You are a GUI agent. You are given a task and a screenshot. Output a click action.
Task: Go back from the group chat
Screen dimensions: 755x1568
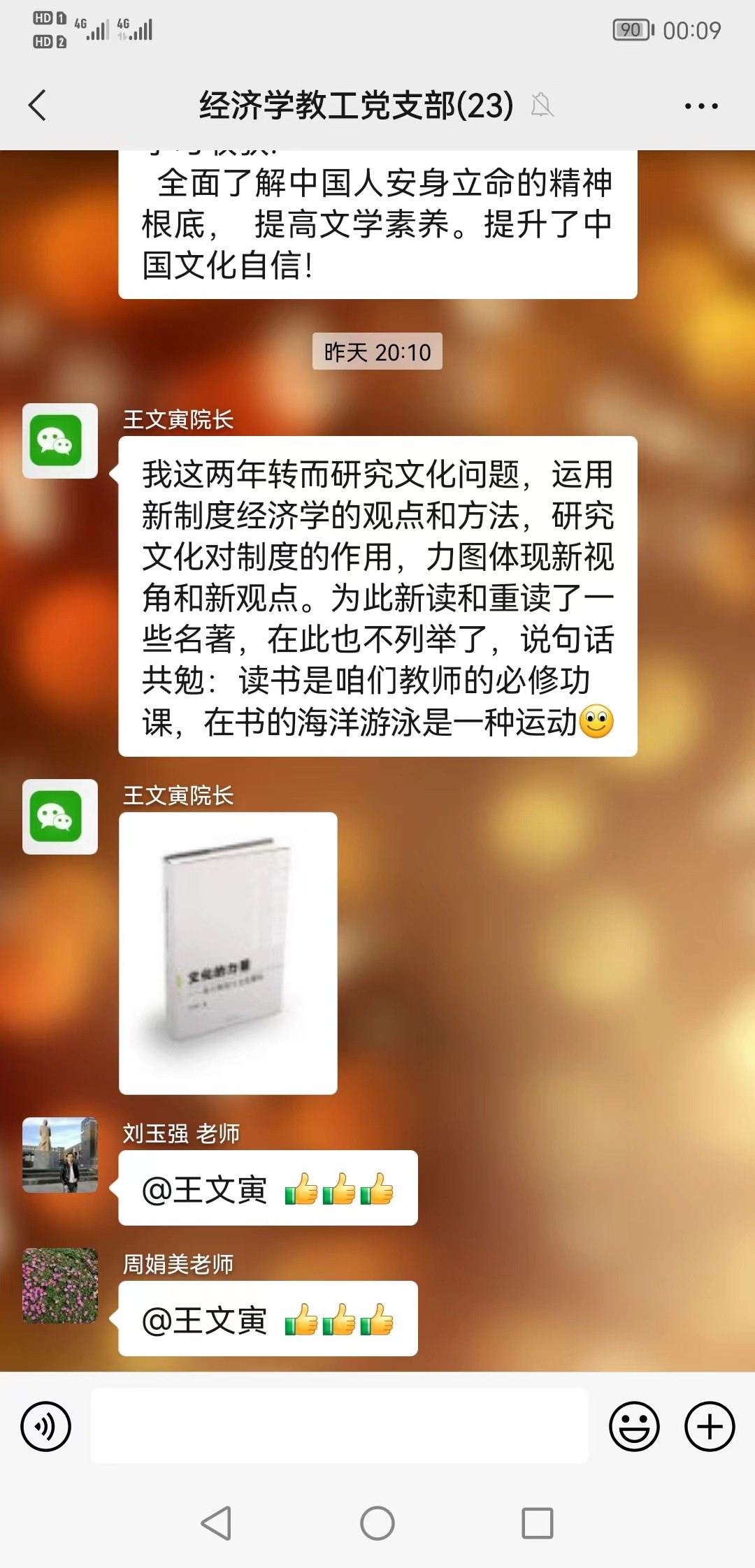click(38, 106)
